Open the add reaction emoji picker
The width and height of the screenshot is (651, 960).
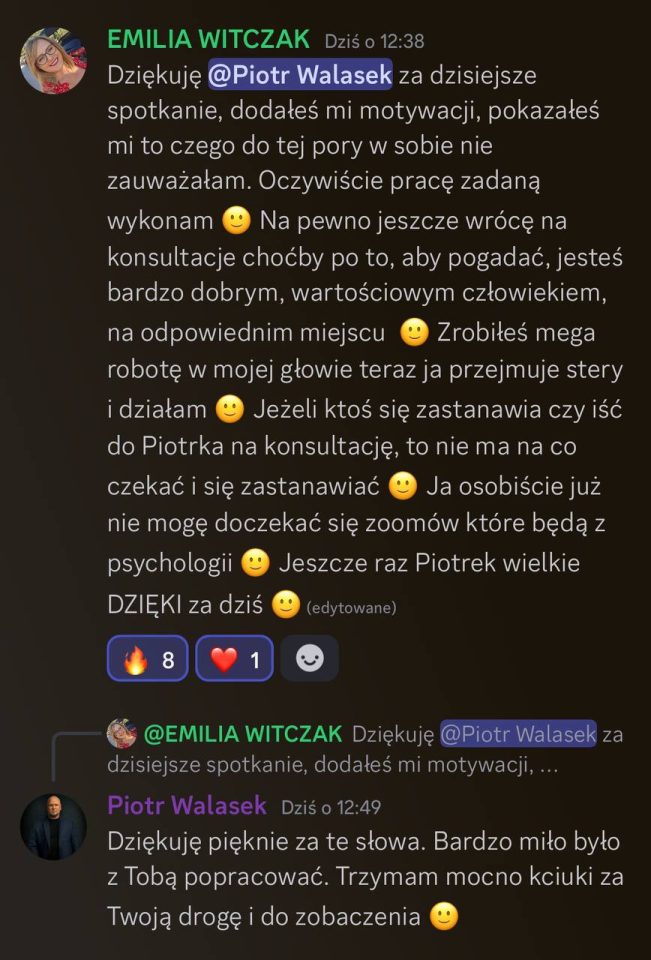(310, 659)
